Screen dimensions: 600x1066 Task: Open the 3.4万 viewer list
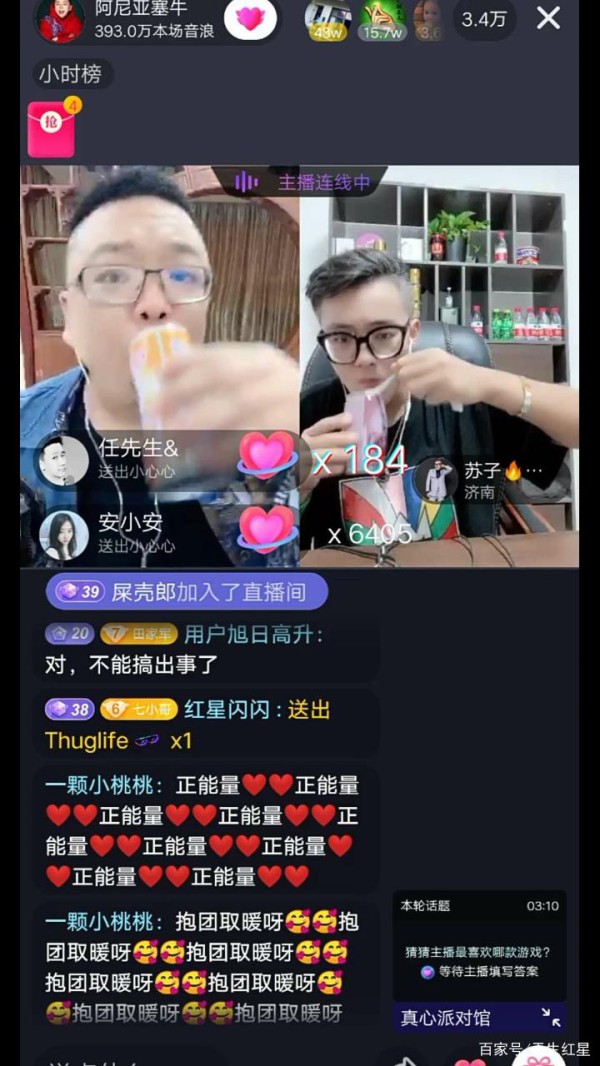click(484, 19)
